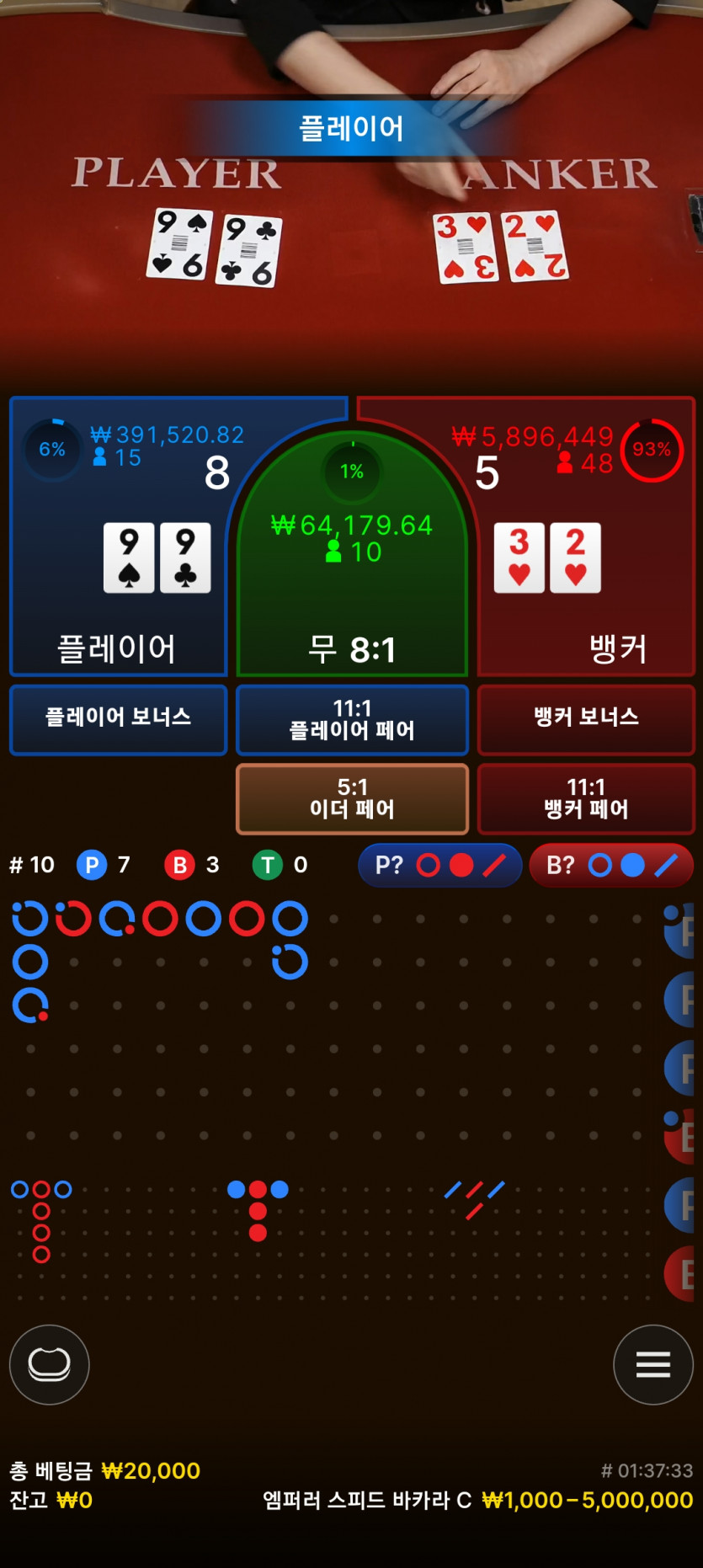
Task: Place a bet on 무 8:1 tie
Action: [x=352, y=589]
